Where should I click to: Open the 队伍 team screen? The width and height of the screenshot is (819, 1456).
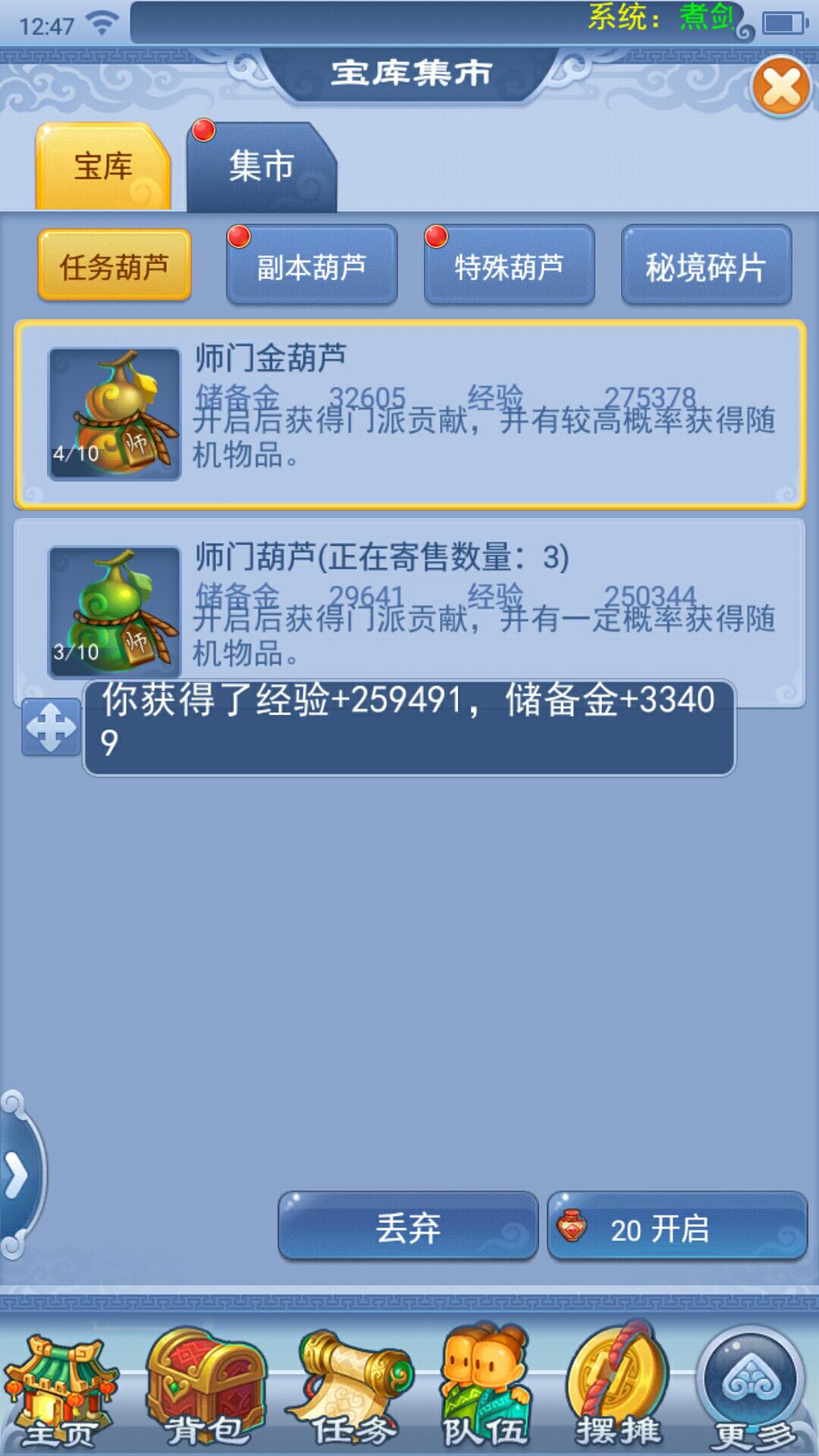[485, 1394]
